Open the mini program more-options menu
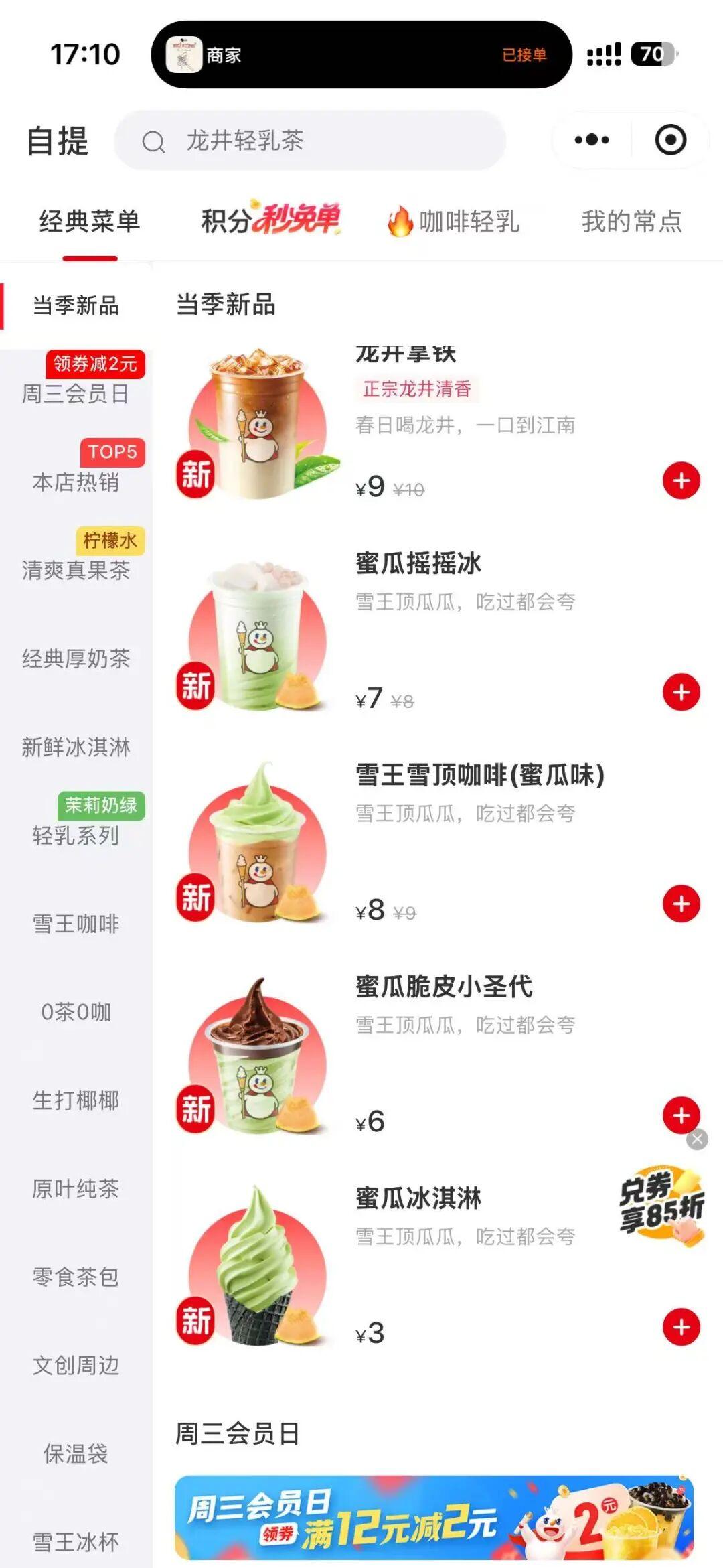Screen dimensions: 723x1568 point(592,140)
